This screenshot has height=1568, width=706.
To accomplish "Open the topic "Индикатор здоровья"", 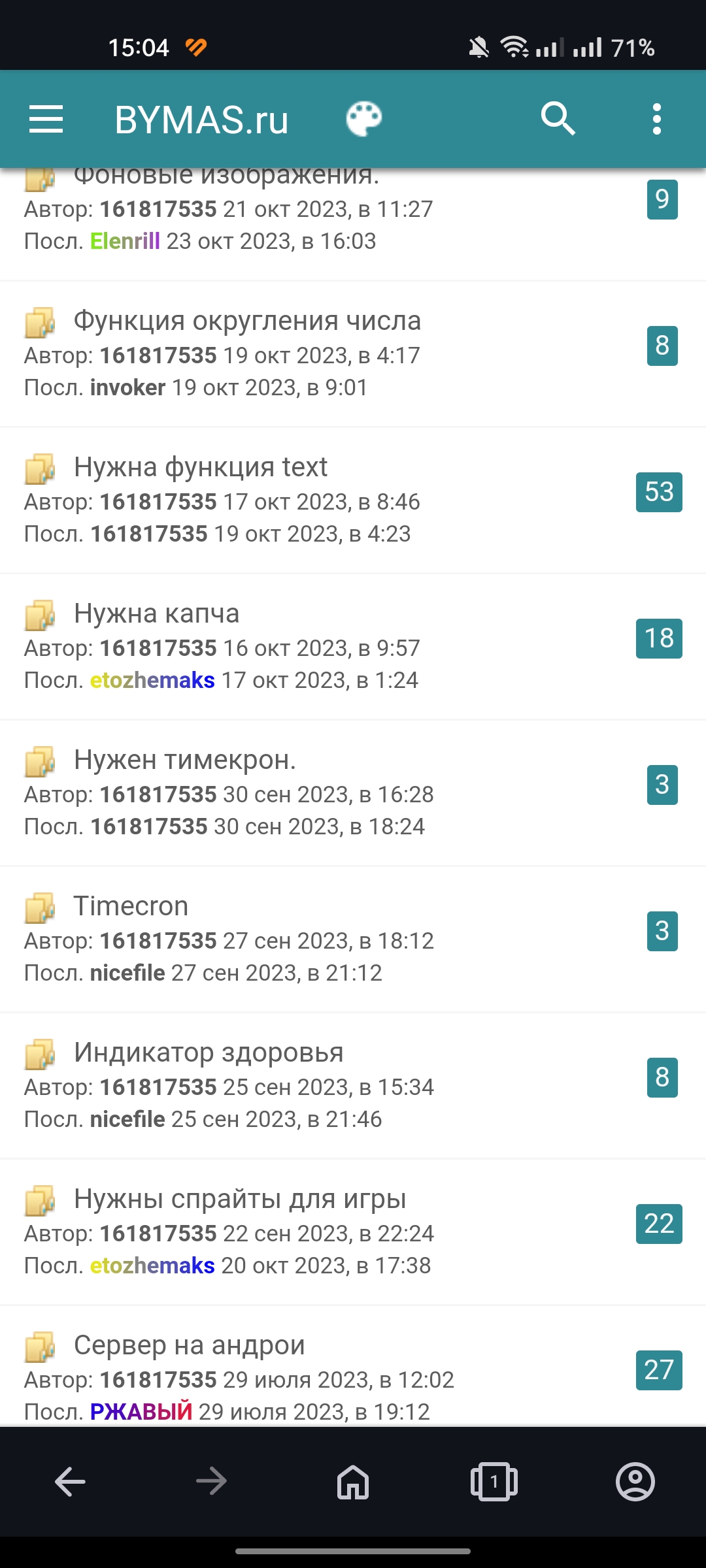I will click(x=209, y=1053).
